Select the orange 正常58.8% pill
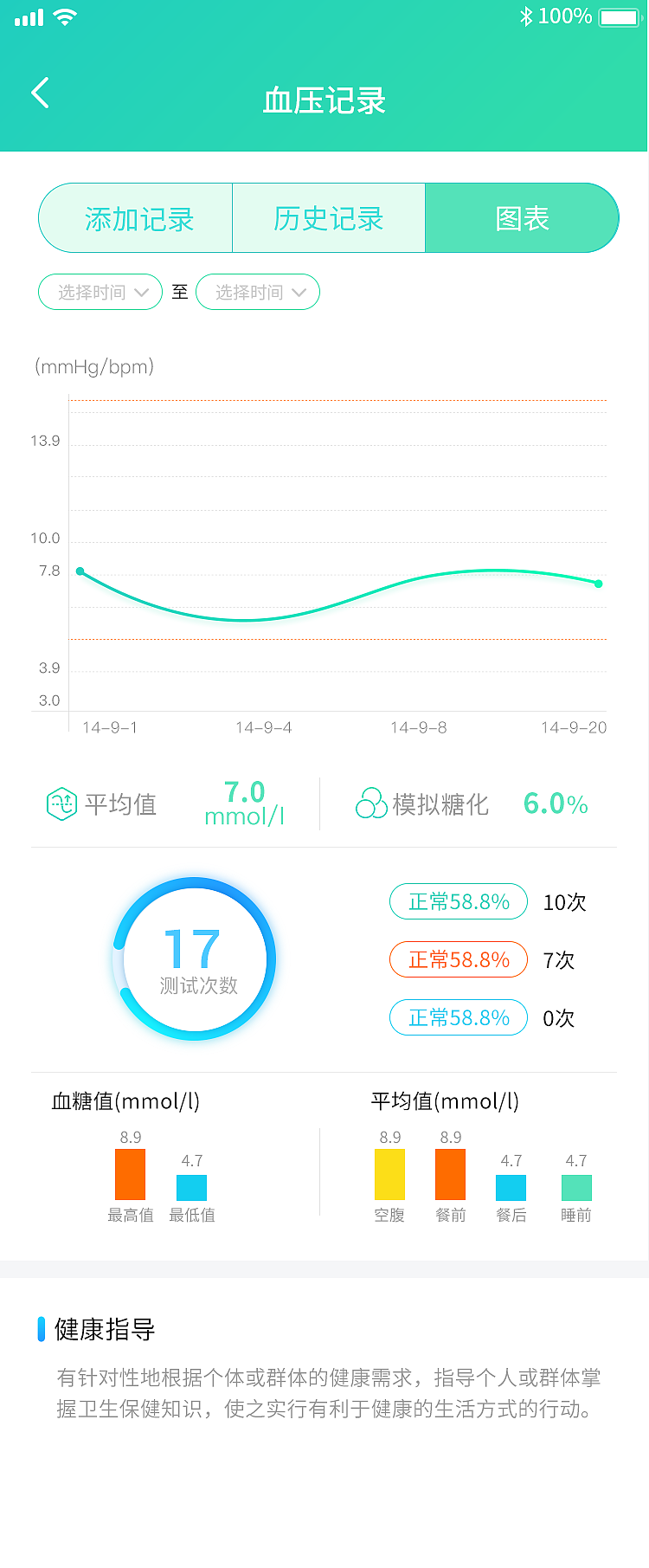Viewport: 649px width, 1568px height. (x=458, y=959)
